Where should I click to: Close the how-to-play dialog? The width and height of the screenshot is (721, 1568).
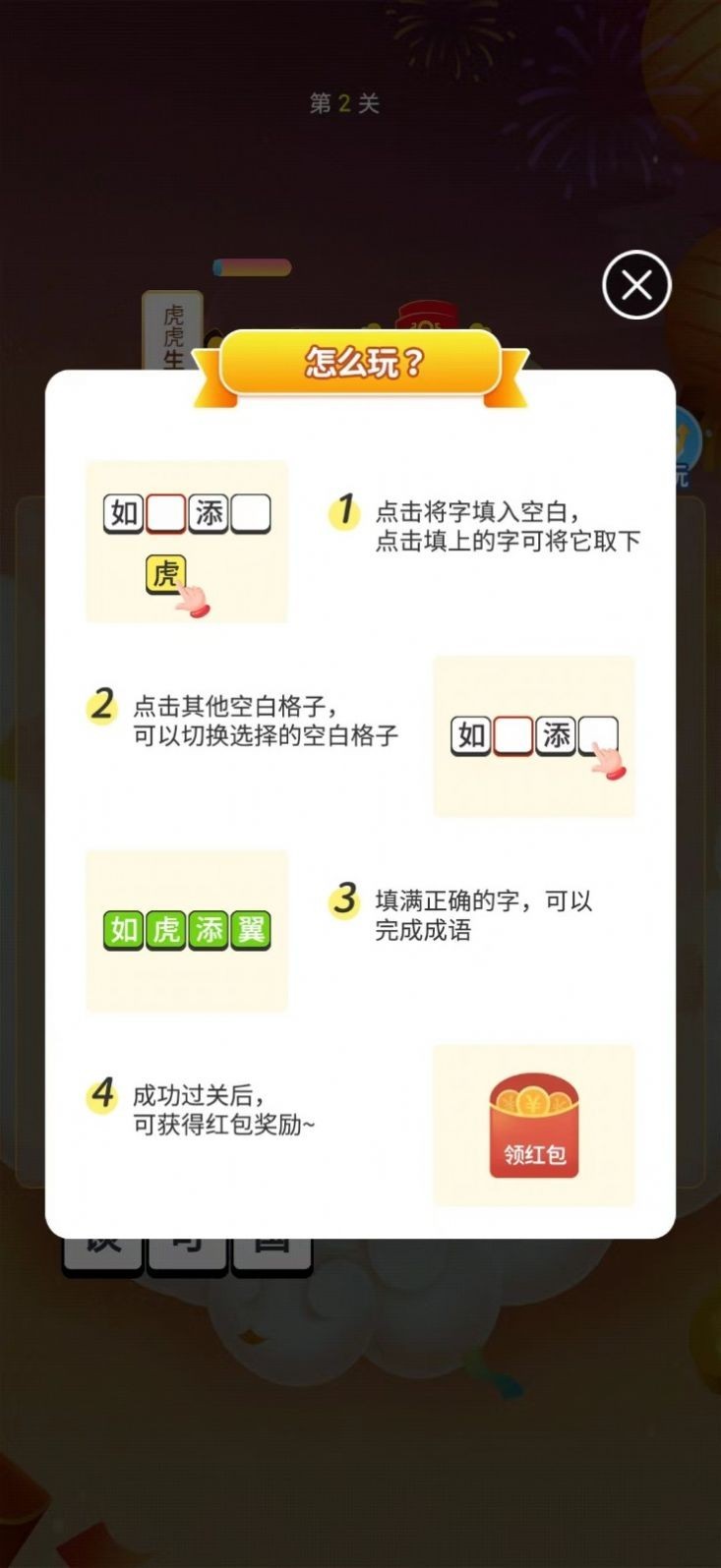[636, 286]
